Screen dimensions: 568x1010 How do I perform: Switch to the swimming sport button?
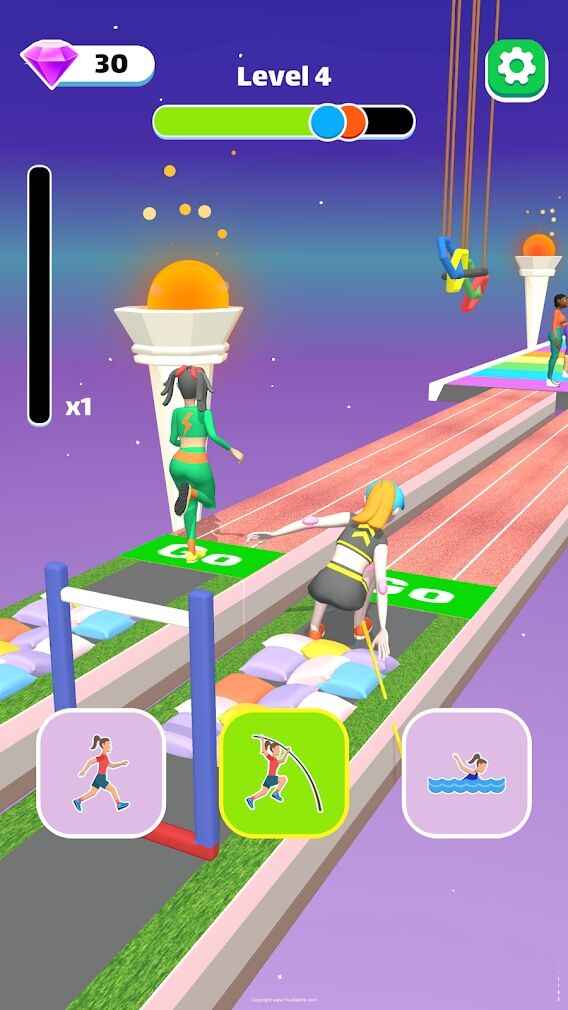click(x=467, y=773)
